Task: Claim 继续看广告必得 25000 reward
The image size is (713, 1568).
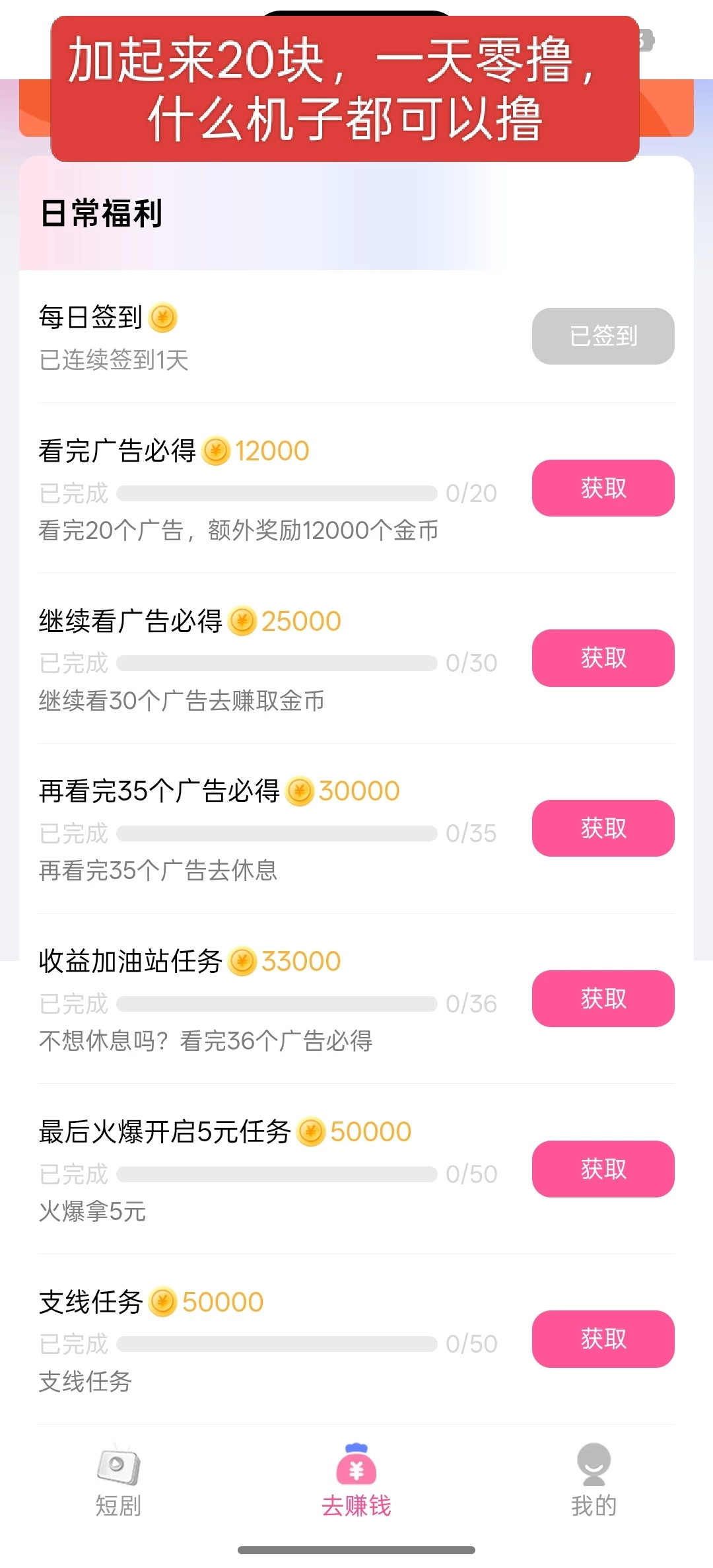Action: (603, 658)
